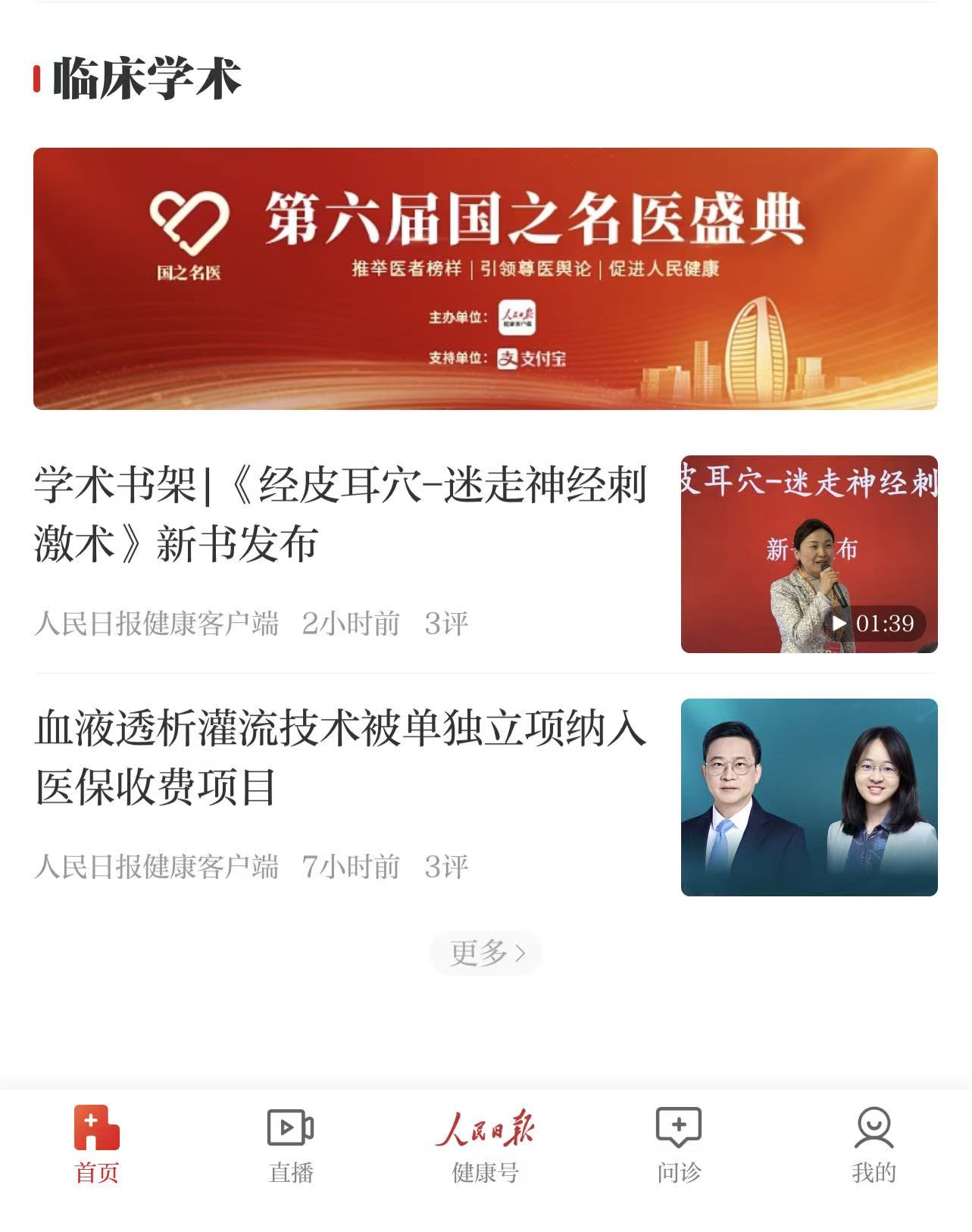Switch to the 问诊 tab
972x1232 pixels.
[679, 1144]
